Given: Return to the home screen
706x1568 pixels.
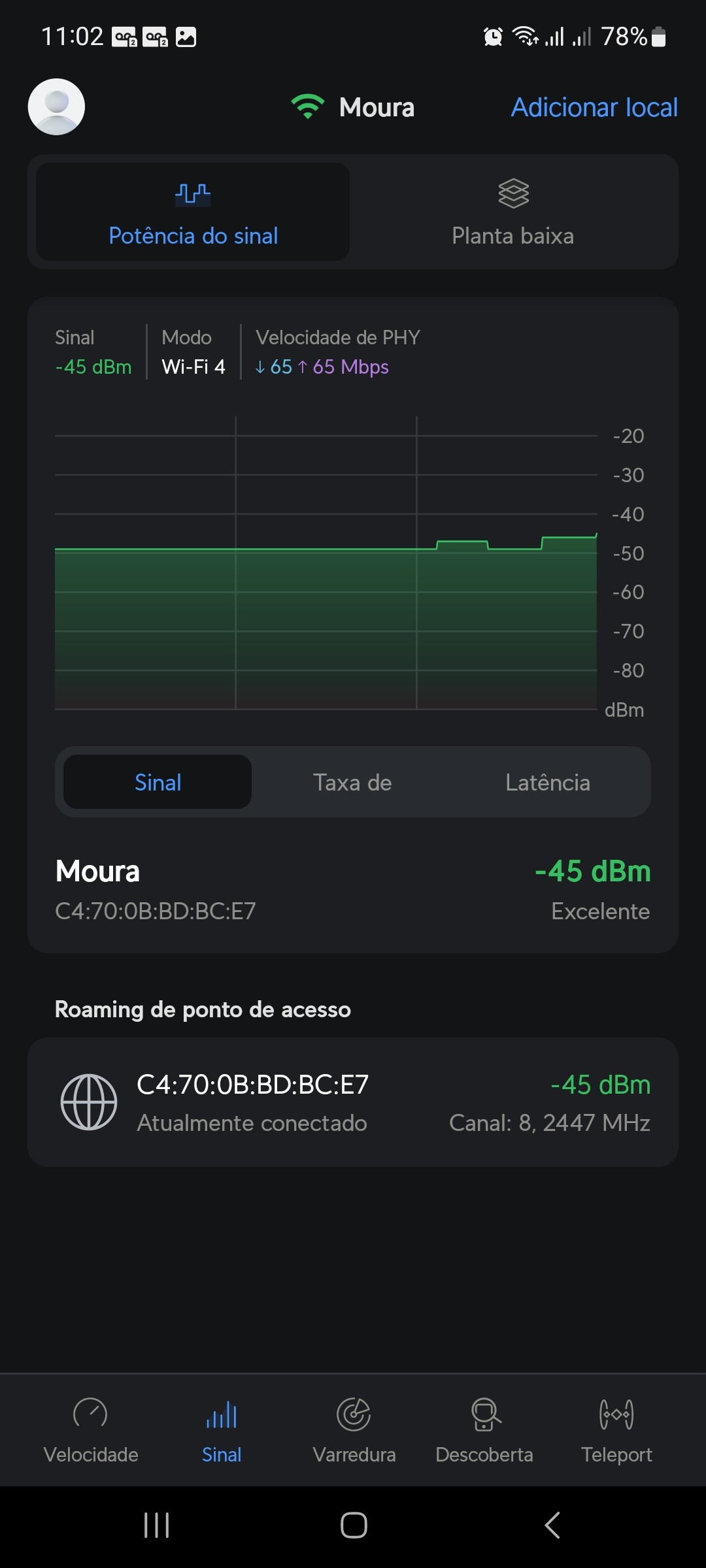Looking at the screenshot, I should (x=354, y=1526).
